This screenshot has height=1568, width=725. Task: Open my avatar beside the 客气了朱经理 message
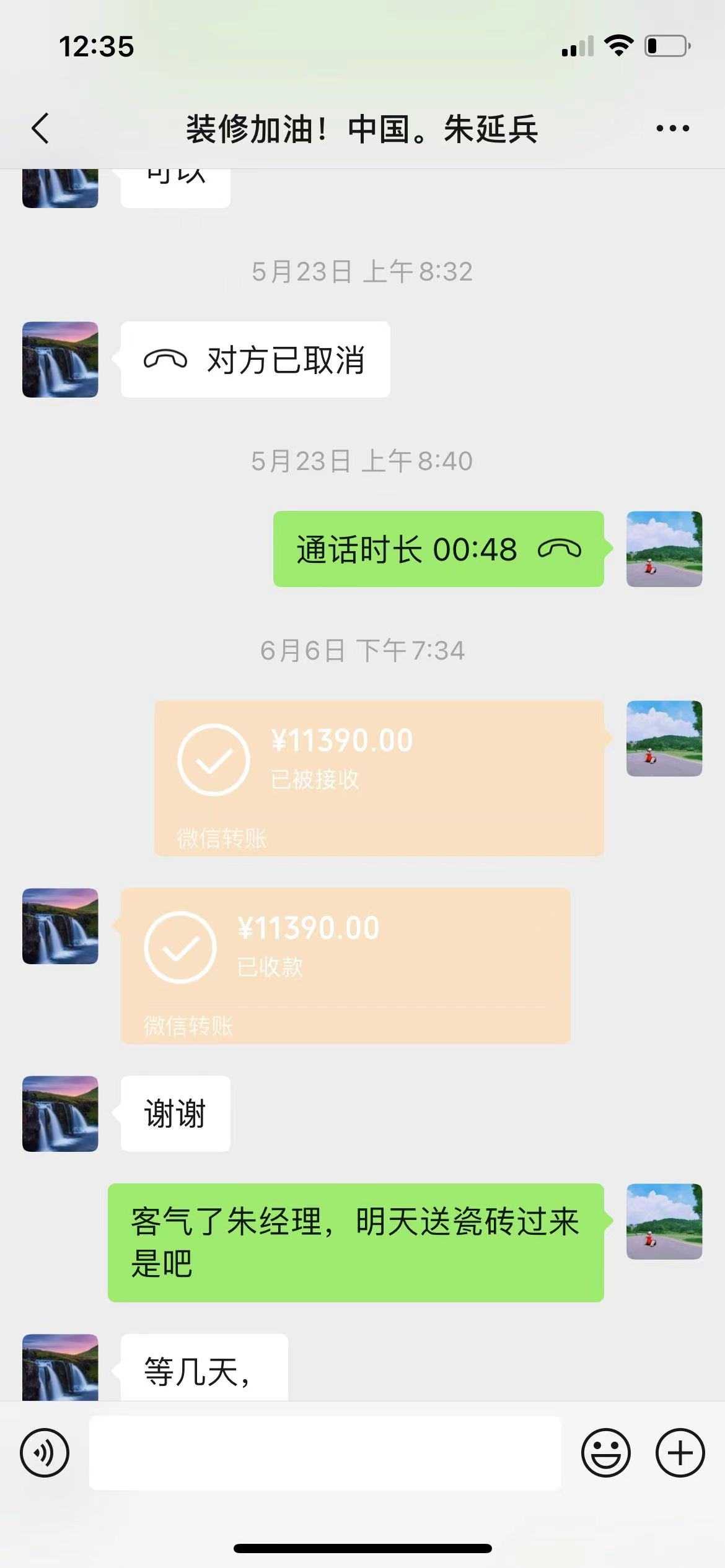coord(664,1222)
